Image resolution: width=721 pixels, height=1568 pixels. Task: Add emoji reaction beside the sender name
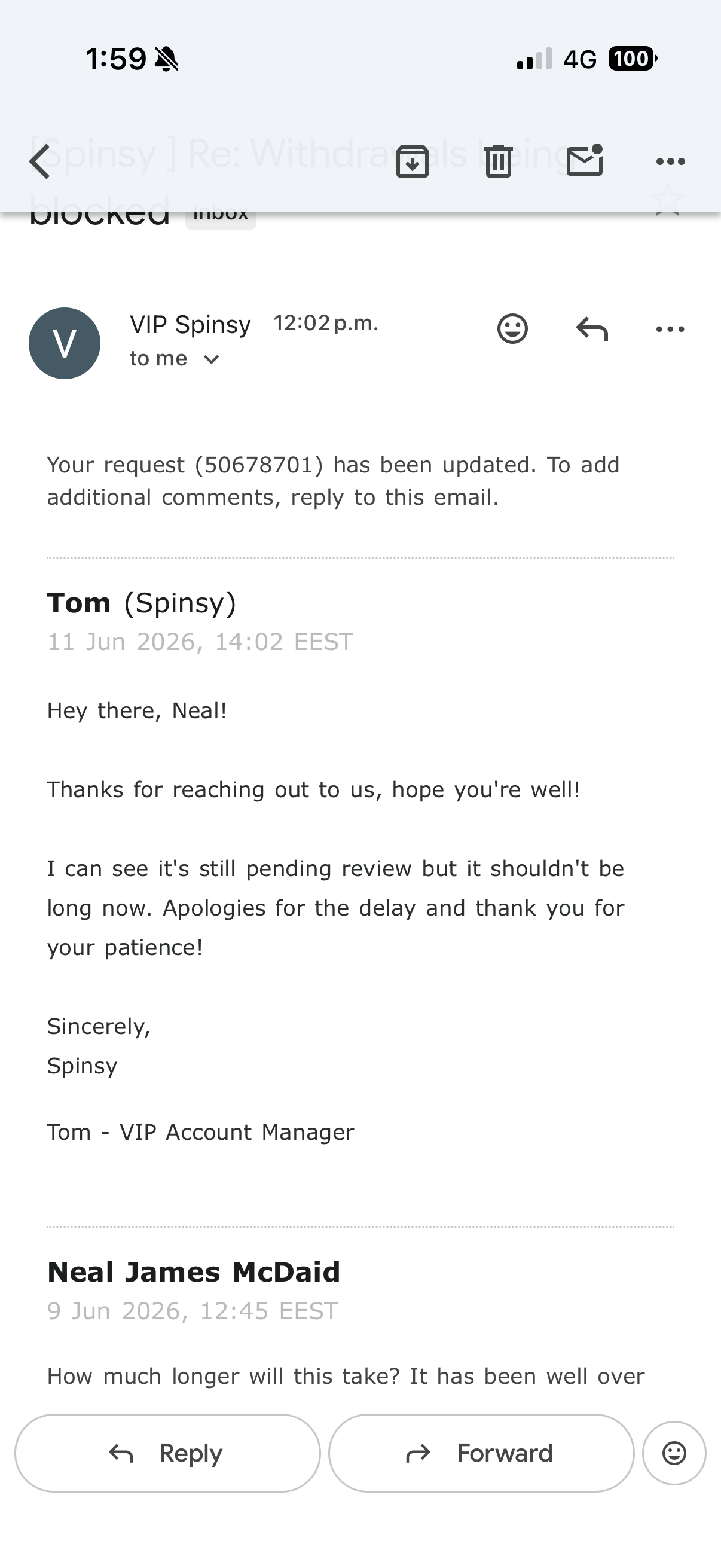point(512,329)
